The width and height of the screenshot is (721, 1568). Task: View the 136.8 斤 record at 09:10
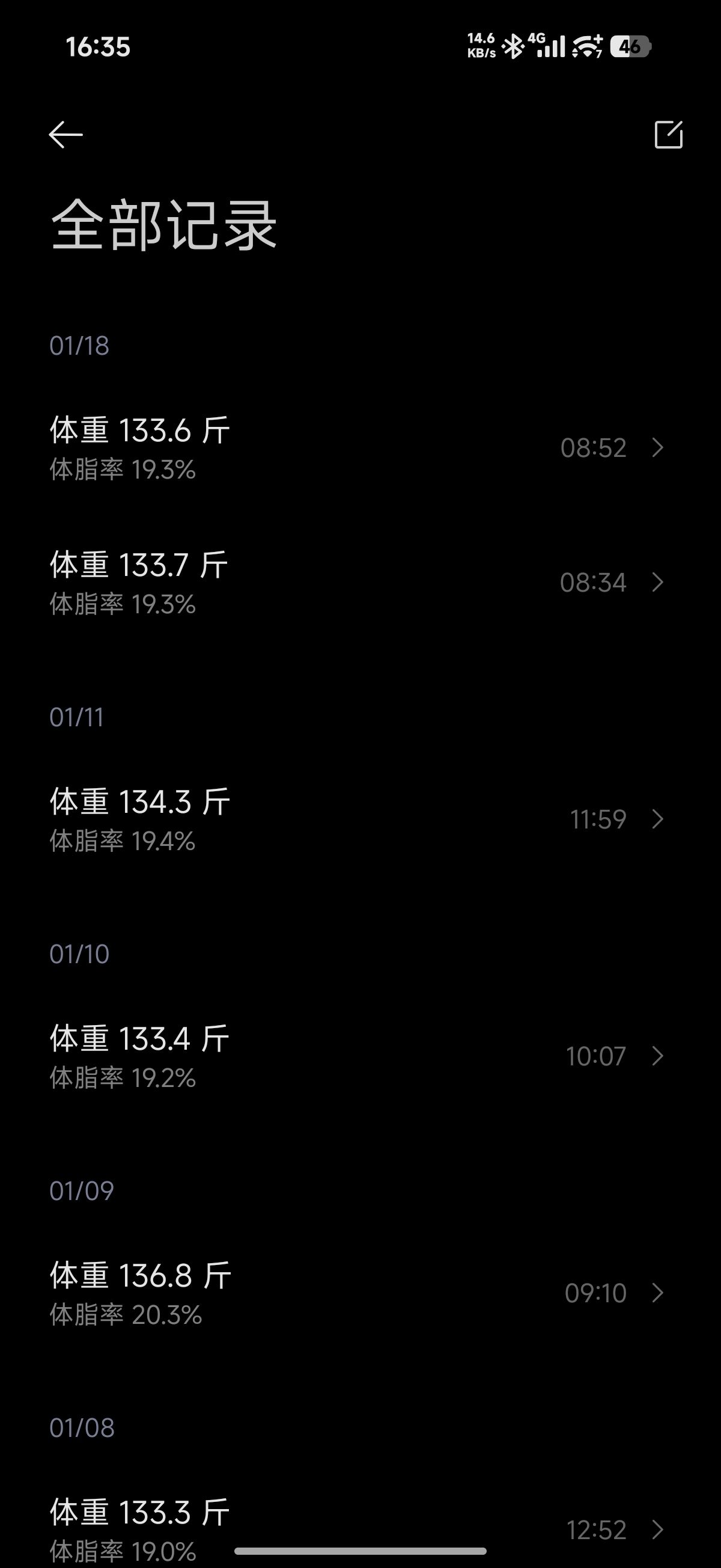[x=359, y=1293]
